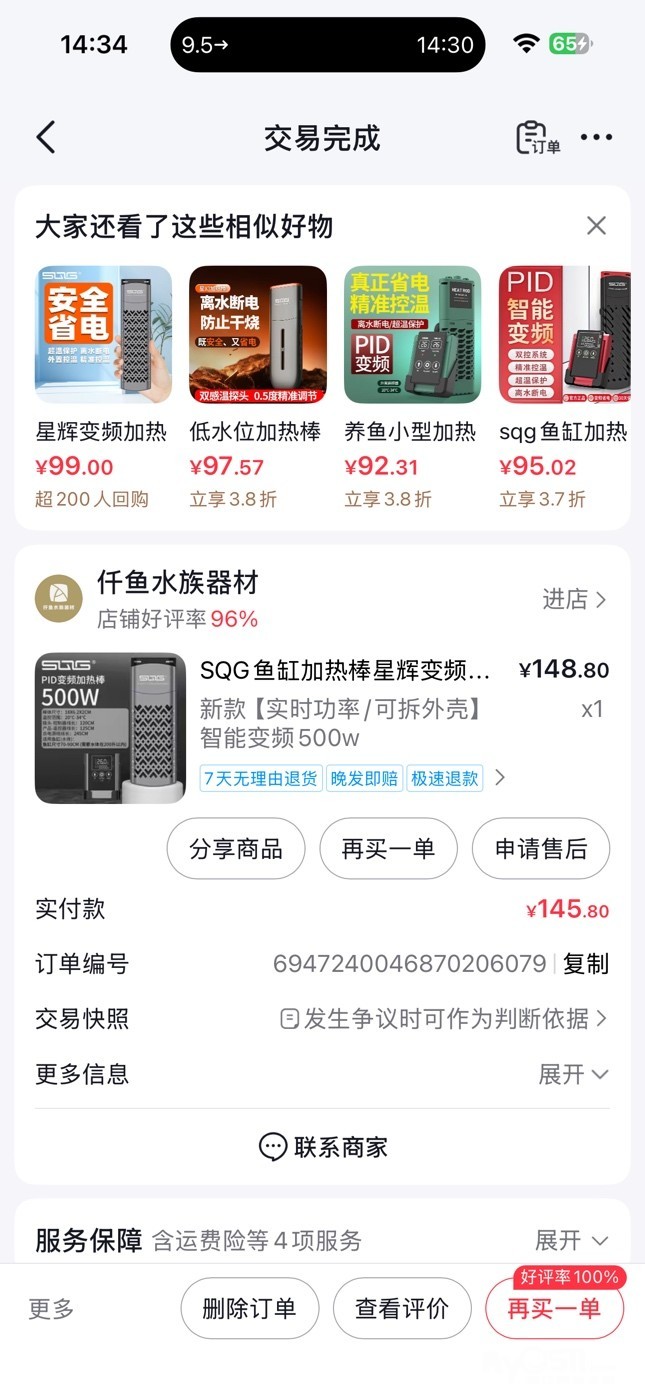The height and width of the screenshot is (1398, 645).
Task: Dismiss the 大家还看了这些相似好物 recommendations
Action: pos(596,226)
